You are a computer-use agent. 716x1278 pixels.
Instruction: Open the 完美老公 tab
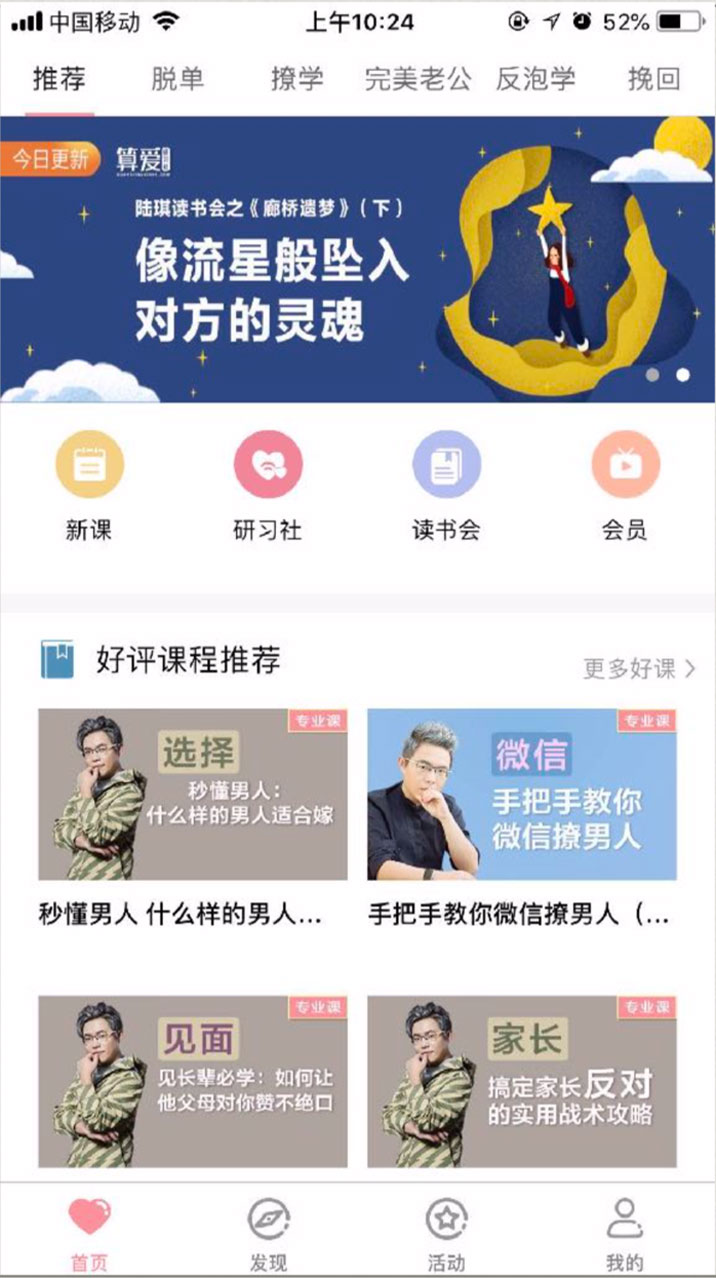pyautogui.click(x=417, y=80)
